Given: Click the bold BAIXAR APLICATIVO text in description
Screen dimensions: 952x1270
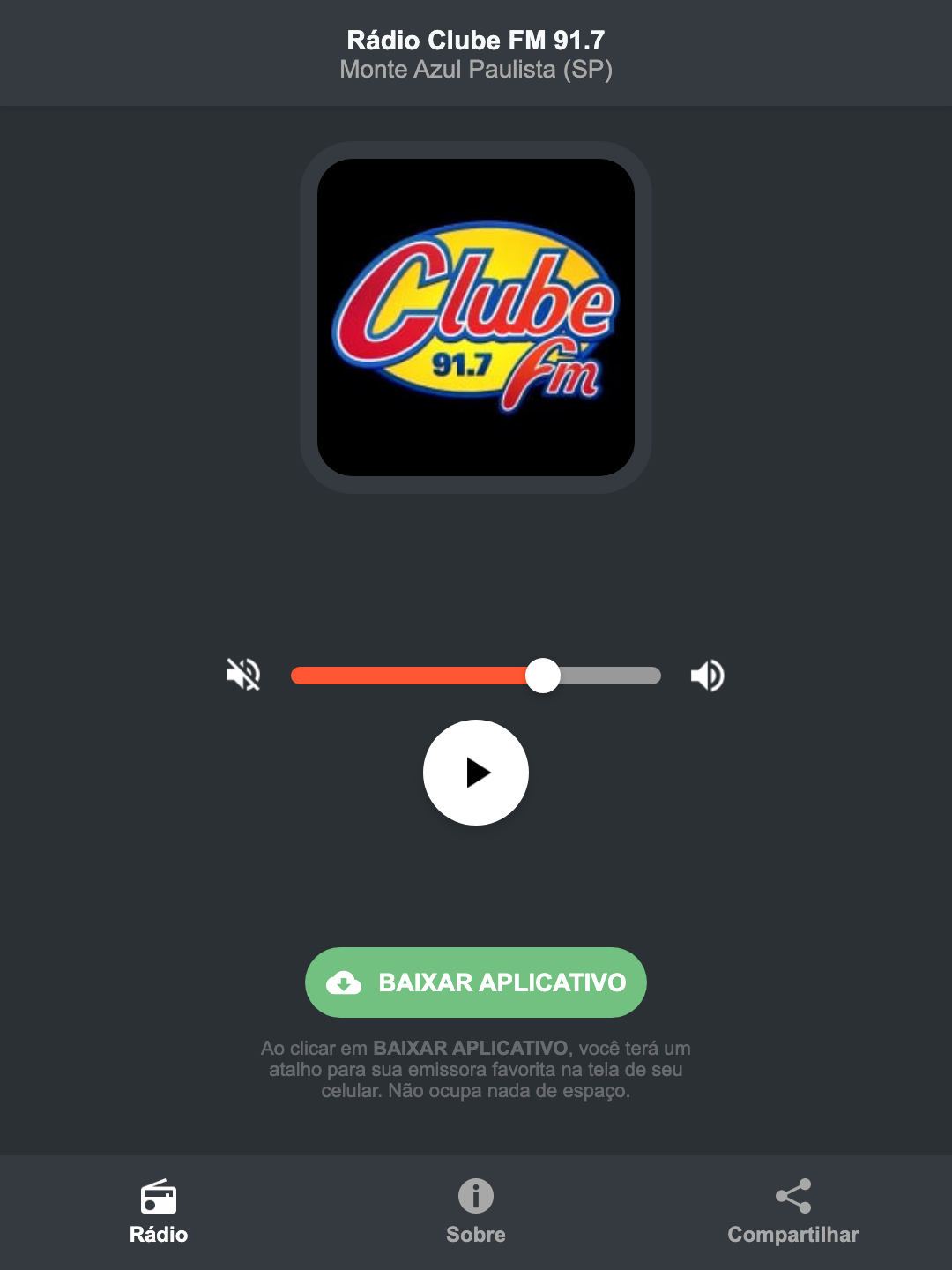Looking at the screenshot, I should [x=472, y=1049].
